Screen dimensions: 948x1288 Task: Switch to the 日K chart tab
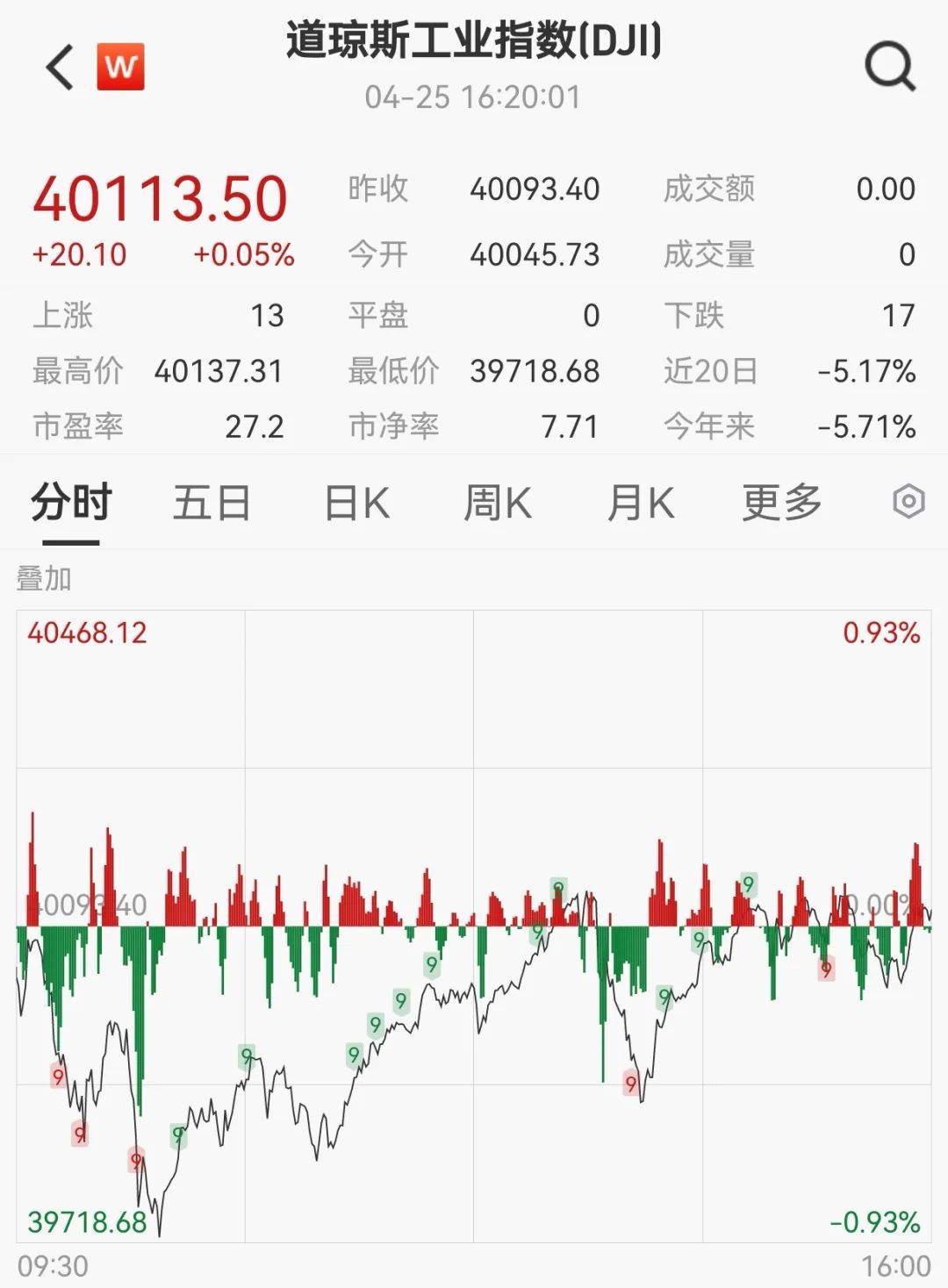(x=356, y=503)
